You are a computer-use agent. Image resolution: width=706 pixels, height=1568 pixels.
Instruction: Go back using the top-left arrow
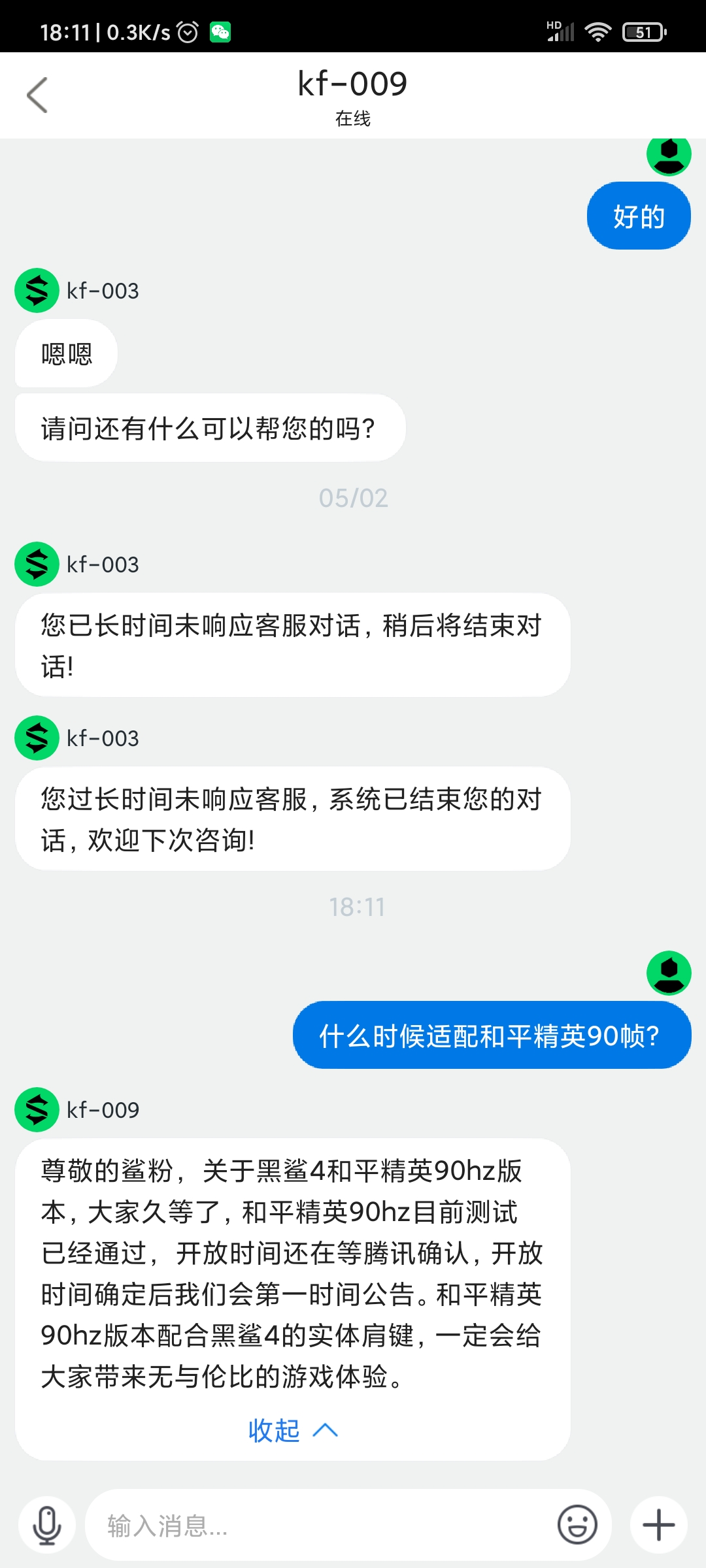pyautogui.click(x=37, y=95)
